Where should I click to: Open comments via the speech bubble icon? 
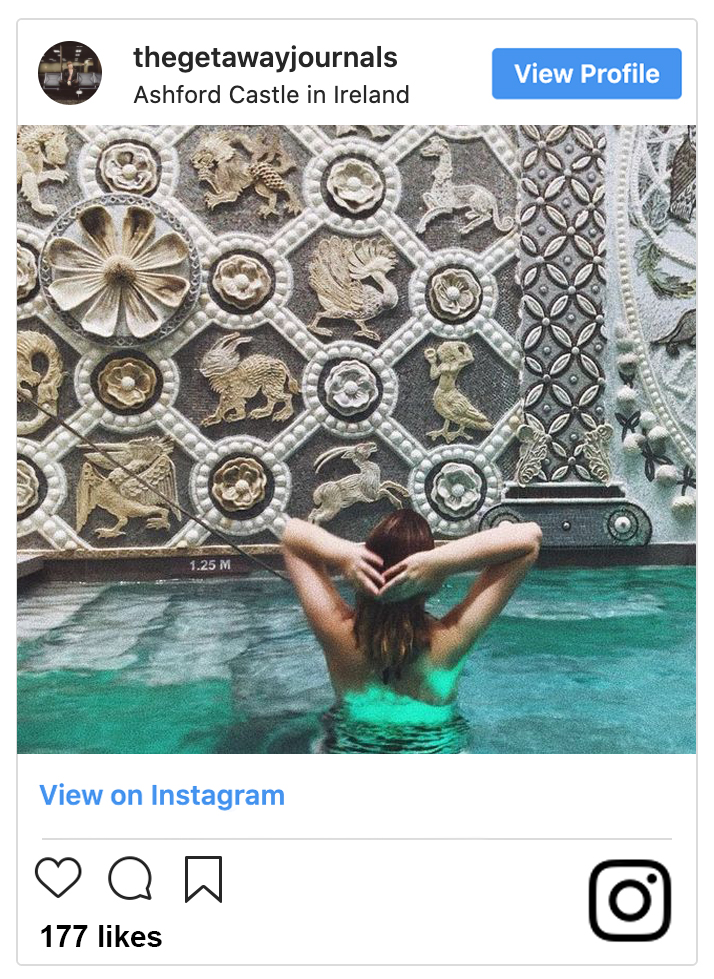pos(130,879)
